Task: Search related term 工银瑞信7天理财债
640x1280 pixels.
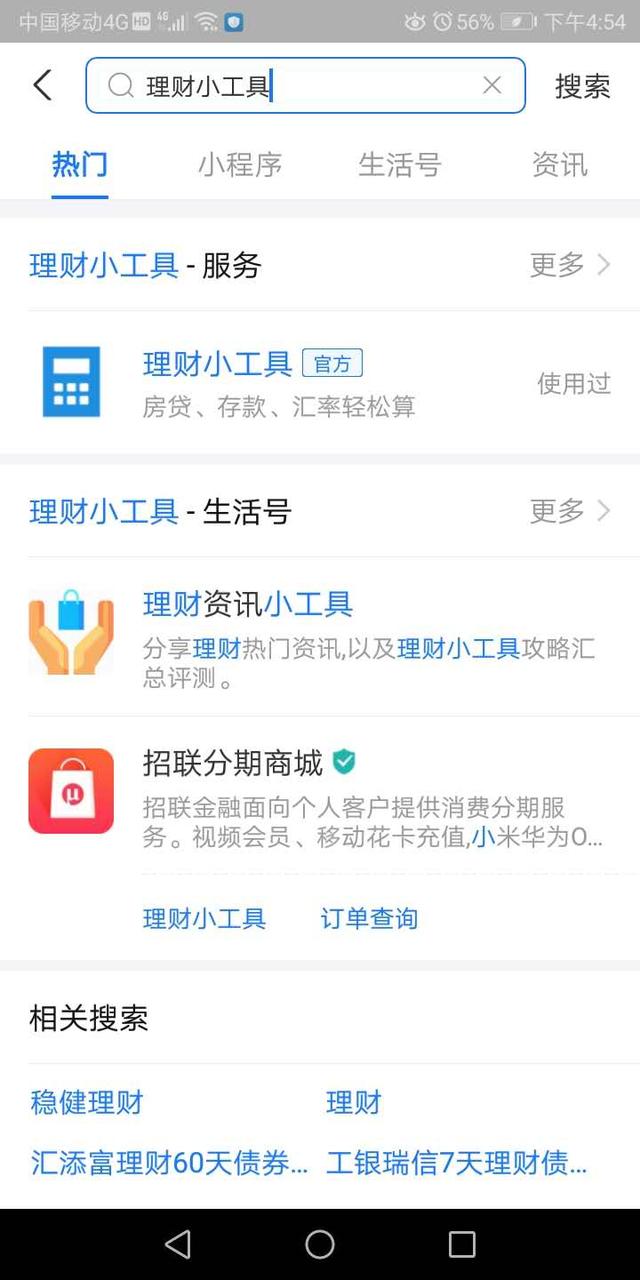Action: (x=457, y=1163)
